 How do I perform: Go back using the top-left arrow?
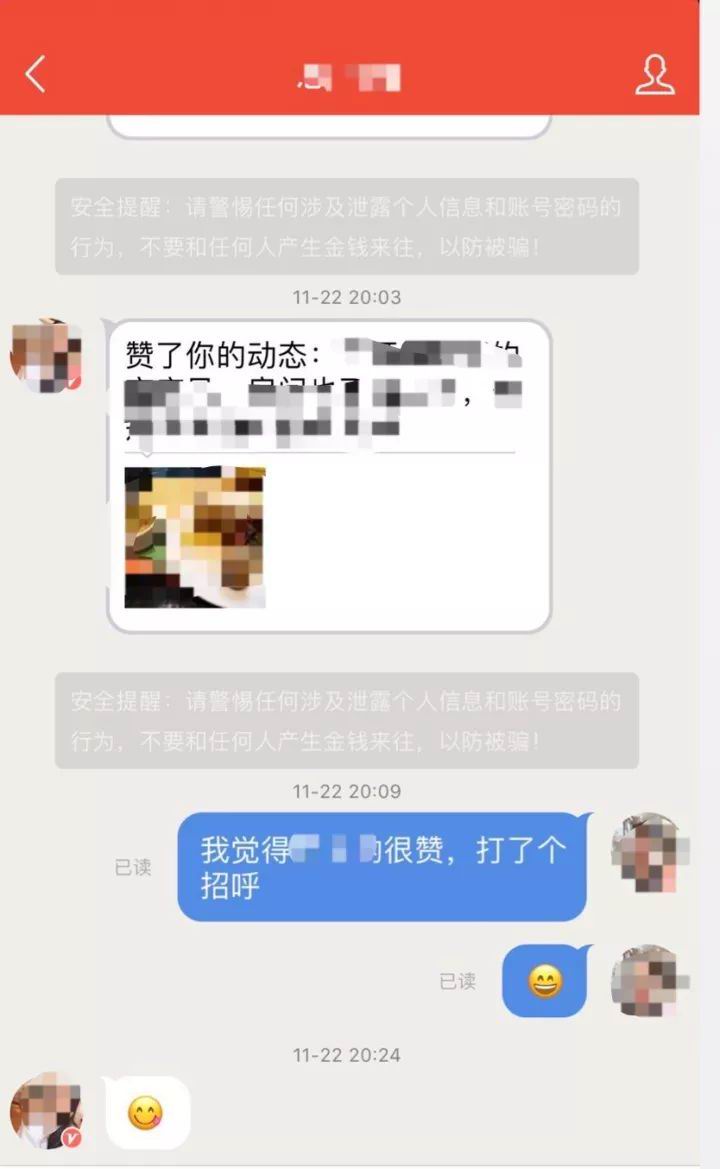(36, 75)
